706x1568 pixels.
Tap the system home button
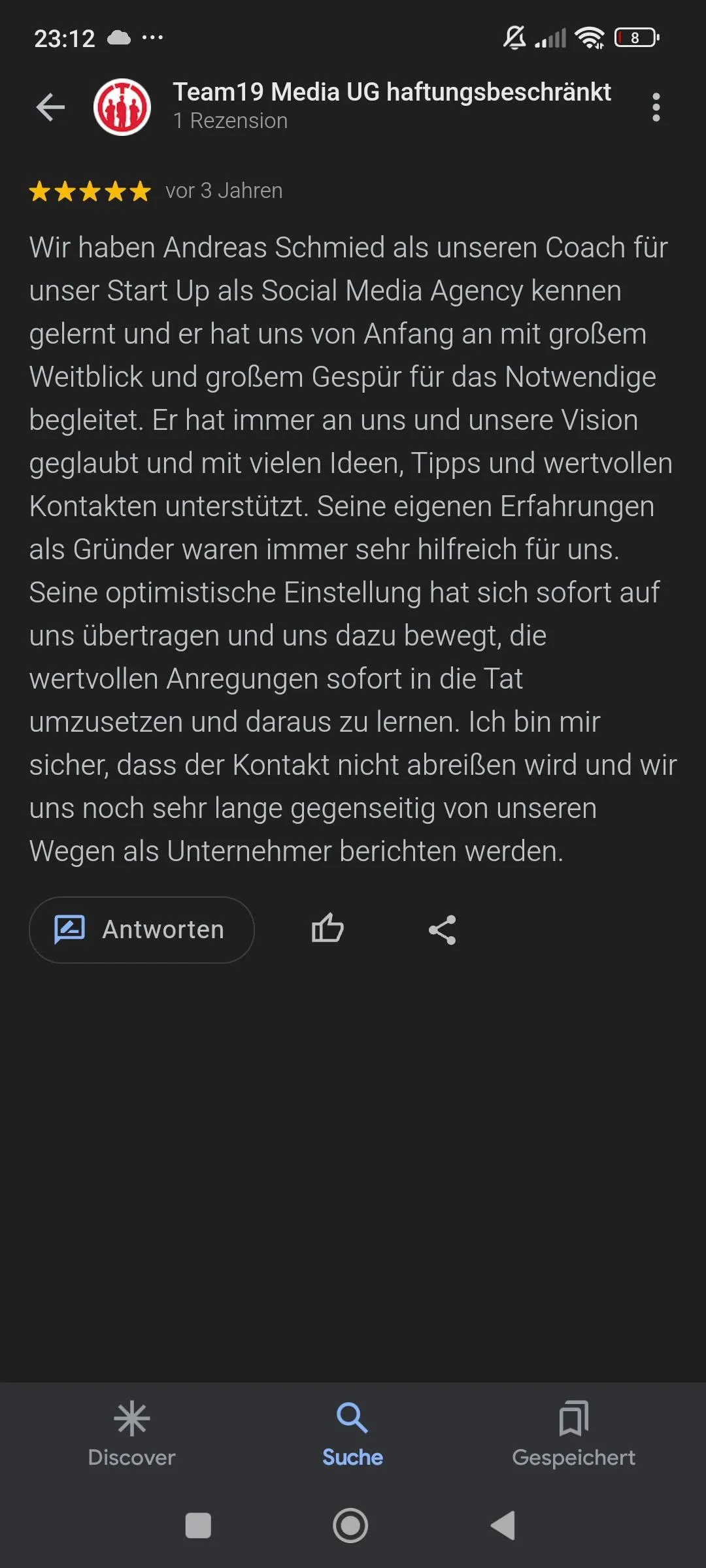[350, 1526]
